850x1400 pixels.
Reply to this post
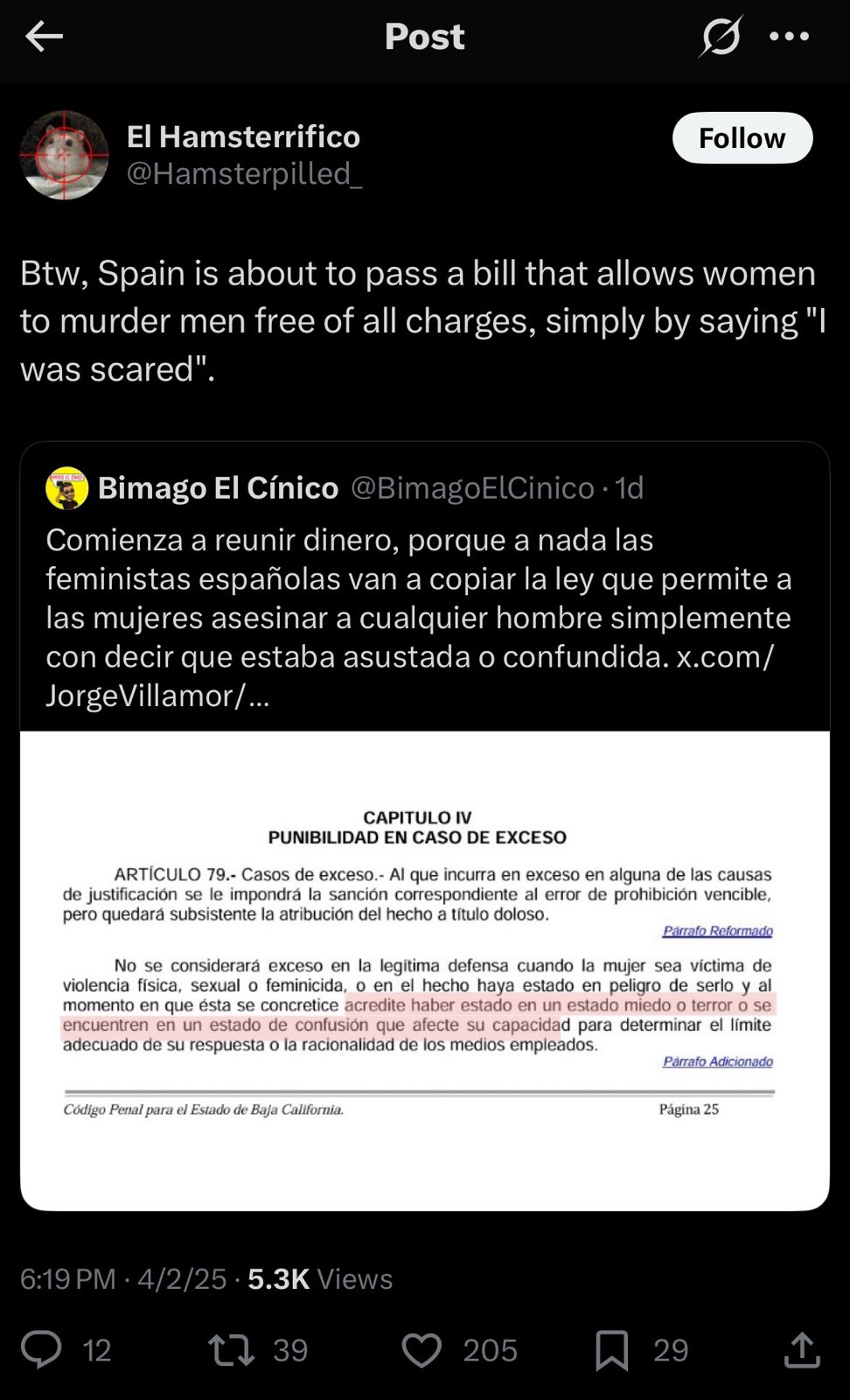click(42, 1349)
